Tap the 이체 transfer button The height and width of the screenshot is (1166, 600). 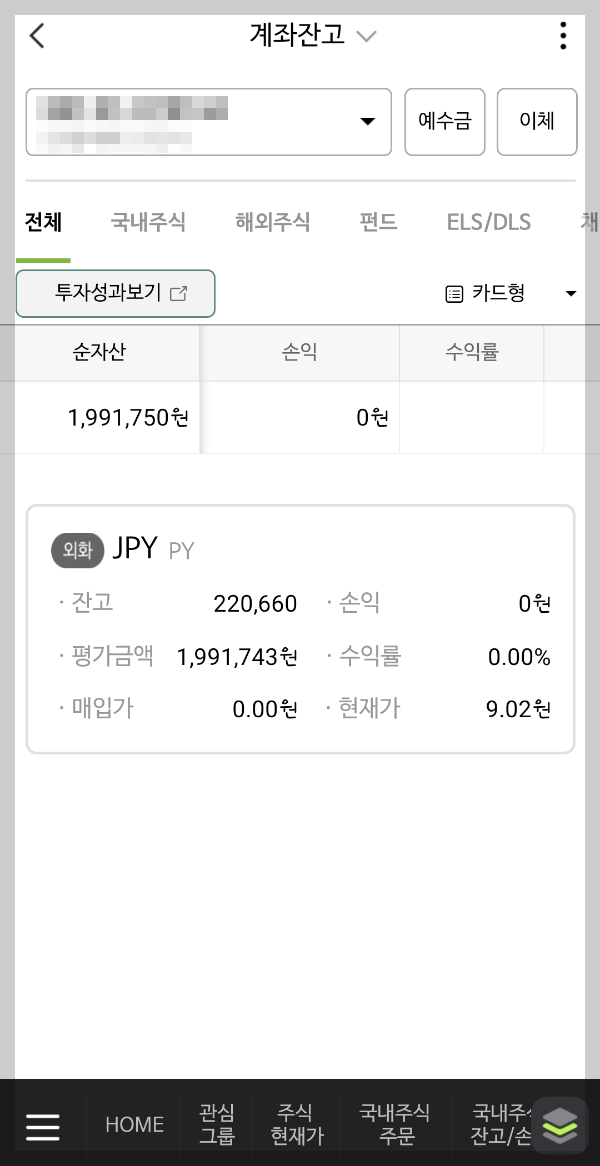(537, 122)
